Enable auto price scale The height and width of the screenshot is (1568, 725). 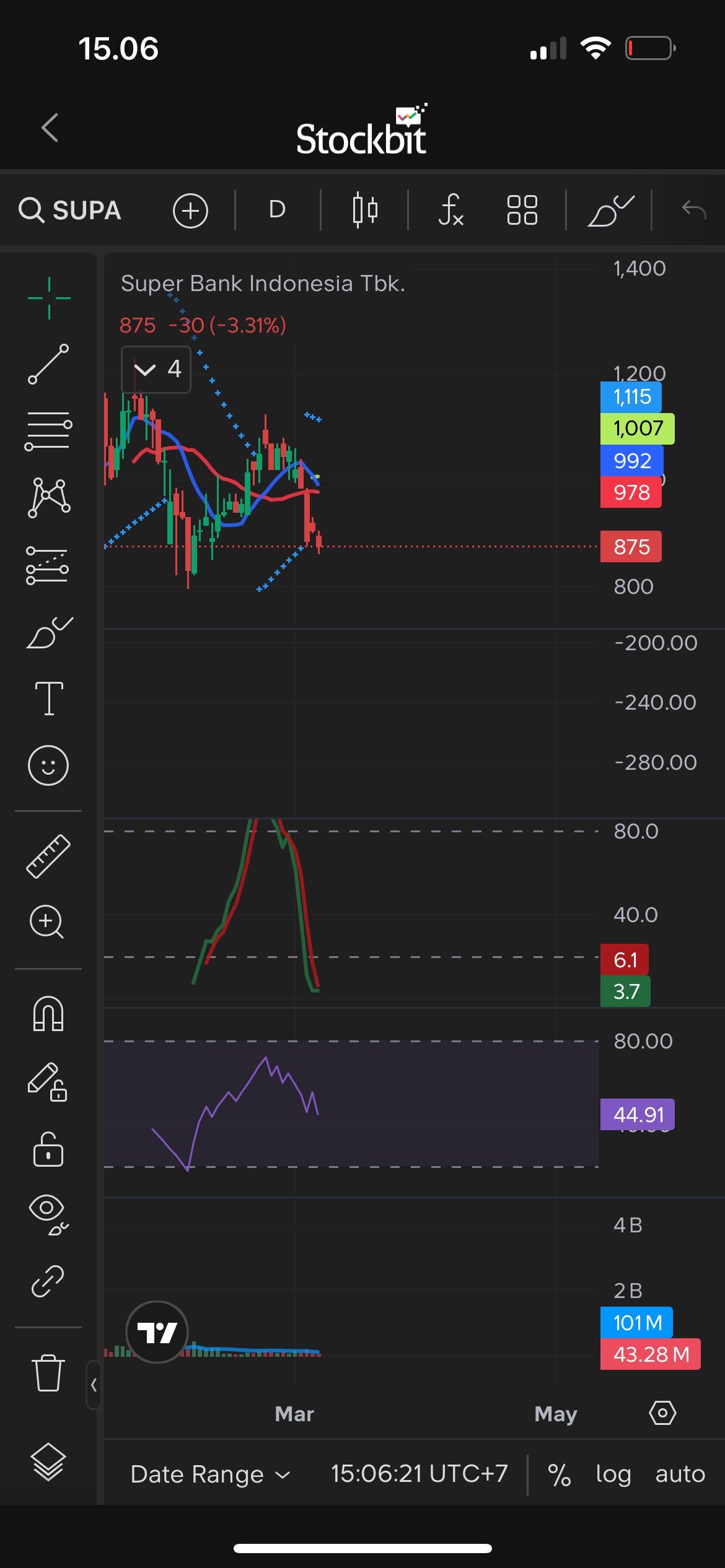(680, 1474)
